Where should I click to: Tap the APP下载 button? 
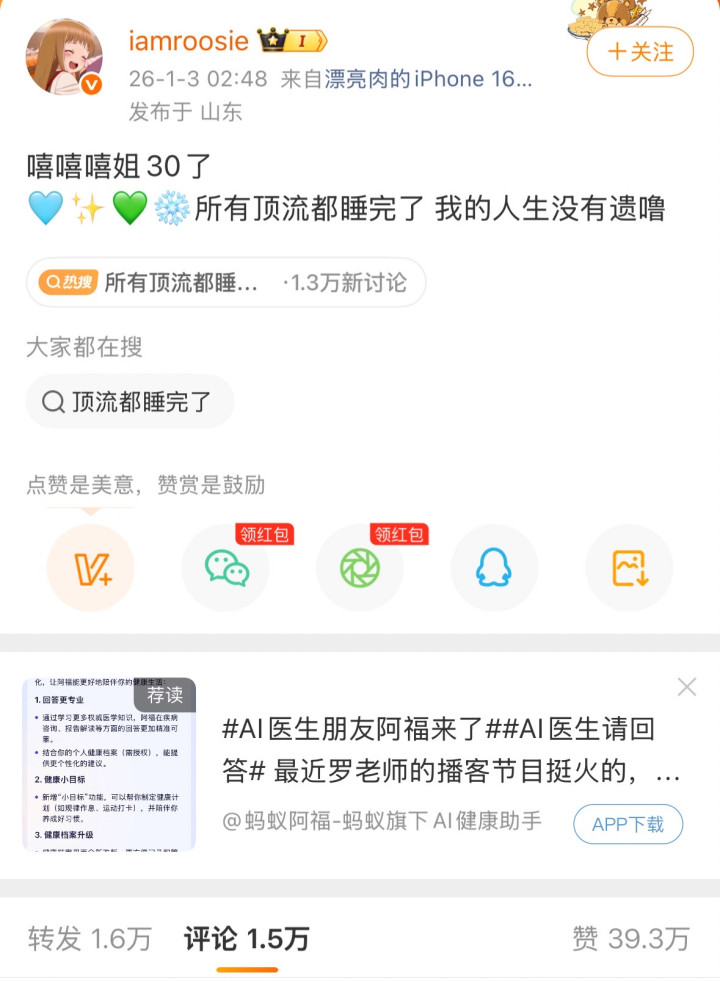pyautogui.click(x=628, y=825)
